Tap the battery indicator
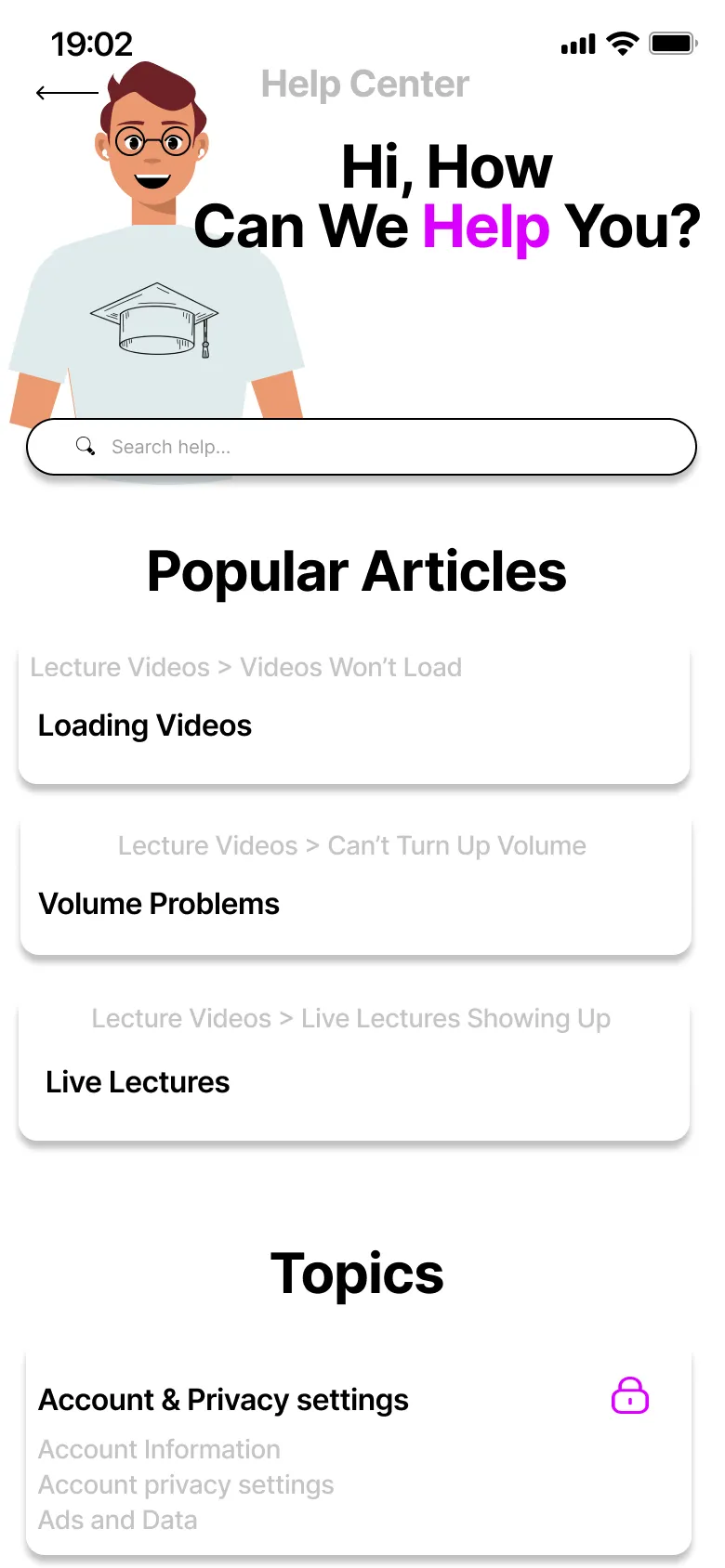This screenshot has width=725, height=1568. pyautogui.click(x=673, y=42)
